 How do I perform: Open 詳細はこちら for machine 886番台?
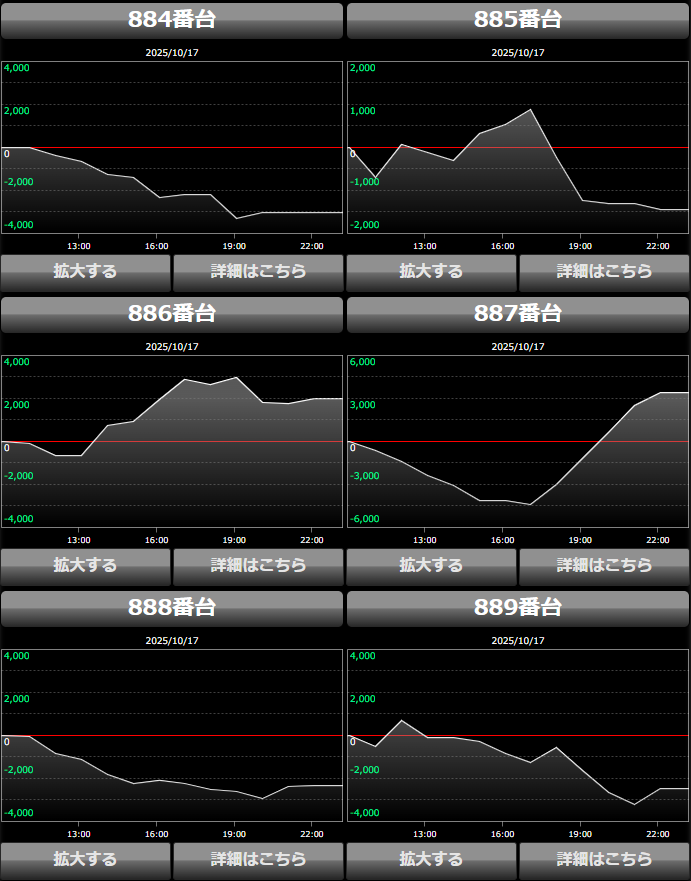click(258, 565)
